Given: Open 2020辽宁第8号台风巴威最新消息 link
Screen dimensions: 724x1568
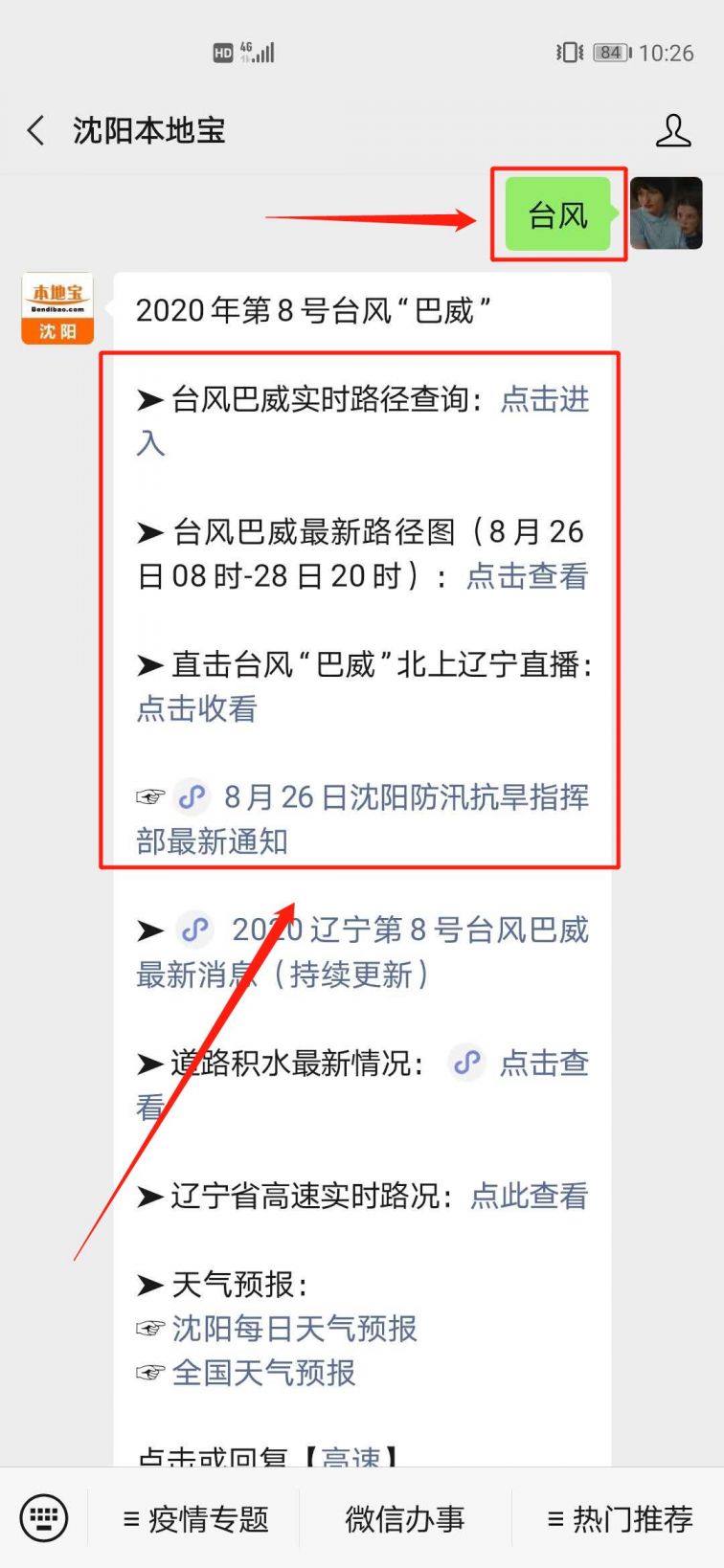Looking at the screenshot, I should tap(362, 952).
